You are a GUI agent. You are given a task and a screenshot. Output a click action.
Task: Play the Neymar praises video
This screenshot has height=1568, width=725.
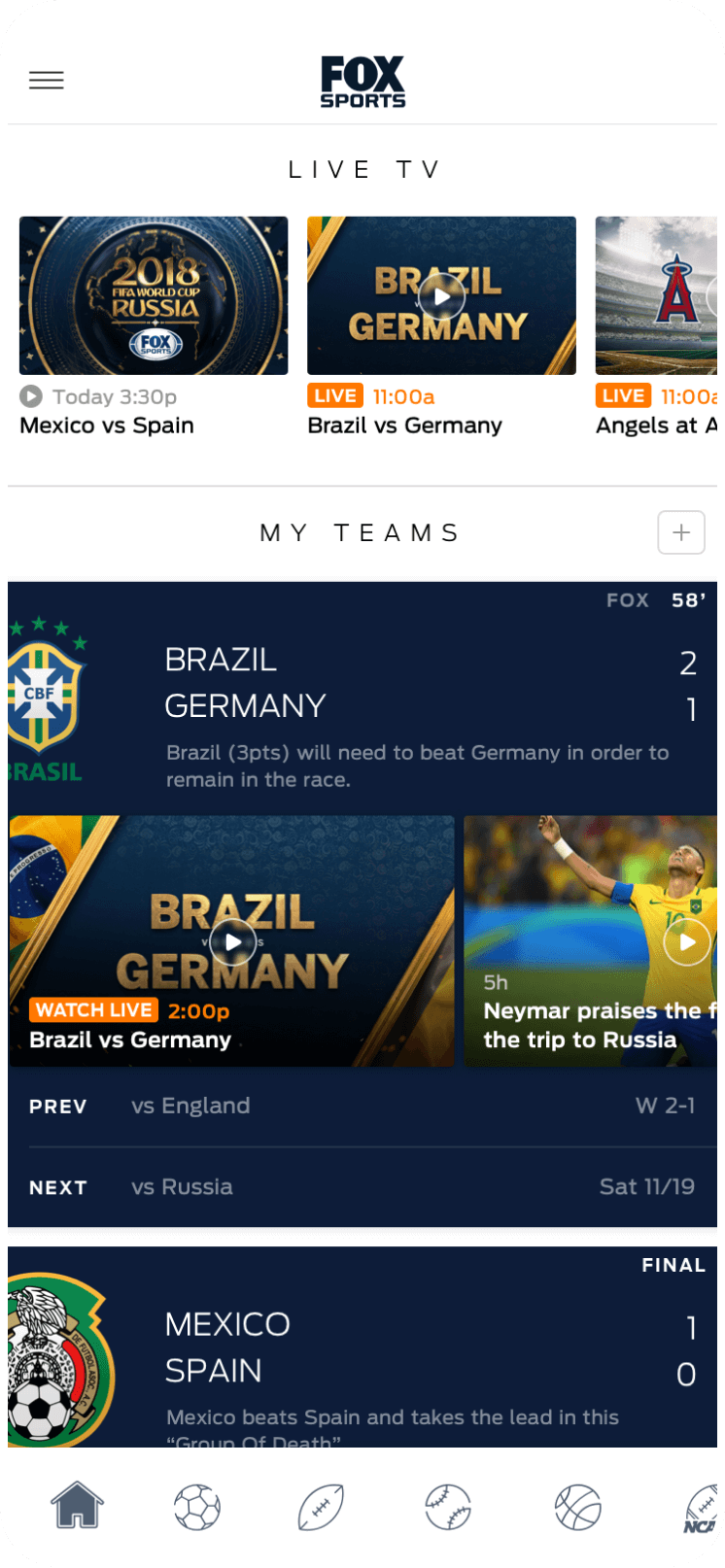tap(686, 941)
